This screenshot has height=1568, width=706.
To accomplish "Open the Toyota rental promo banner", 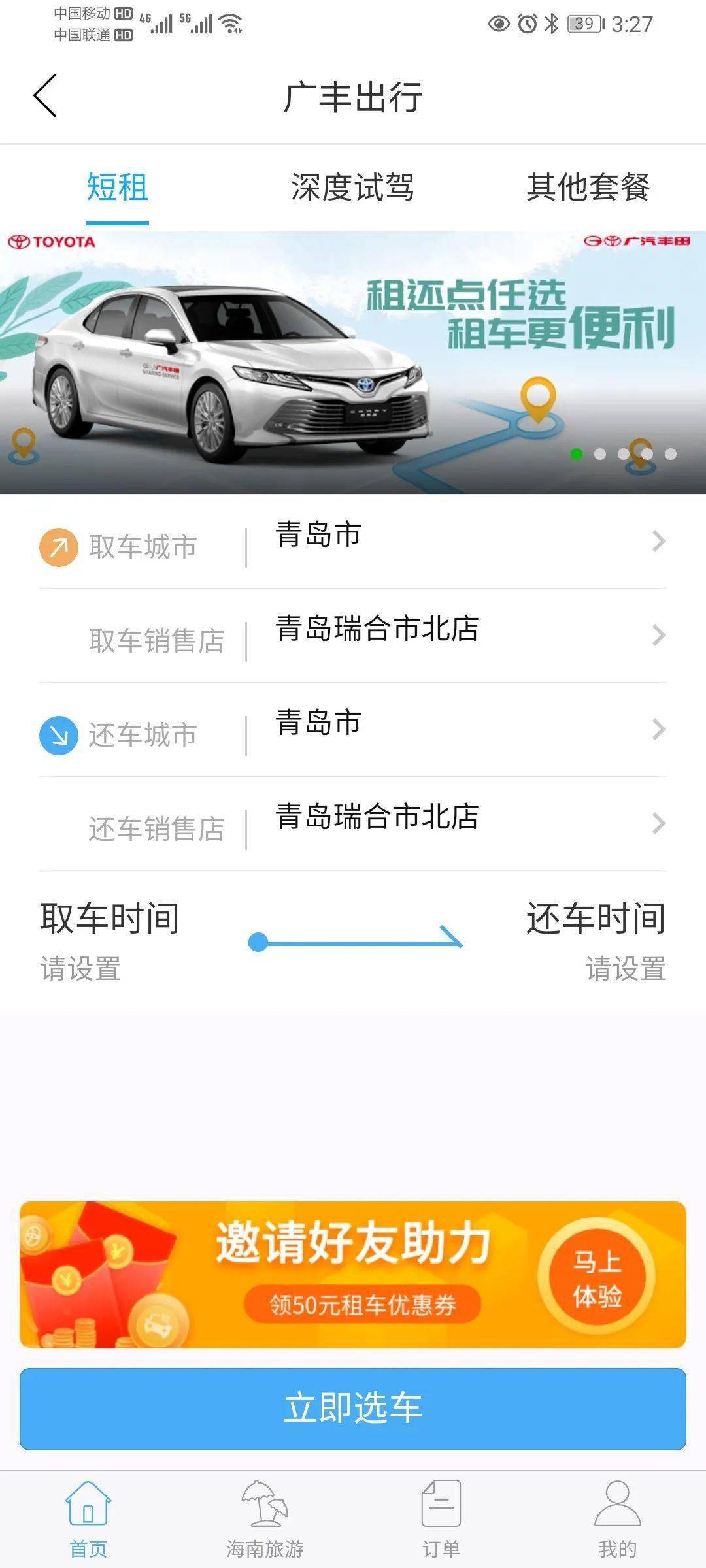I will point(353,363).
